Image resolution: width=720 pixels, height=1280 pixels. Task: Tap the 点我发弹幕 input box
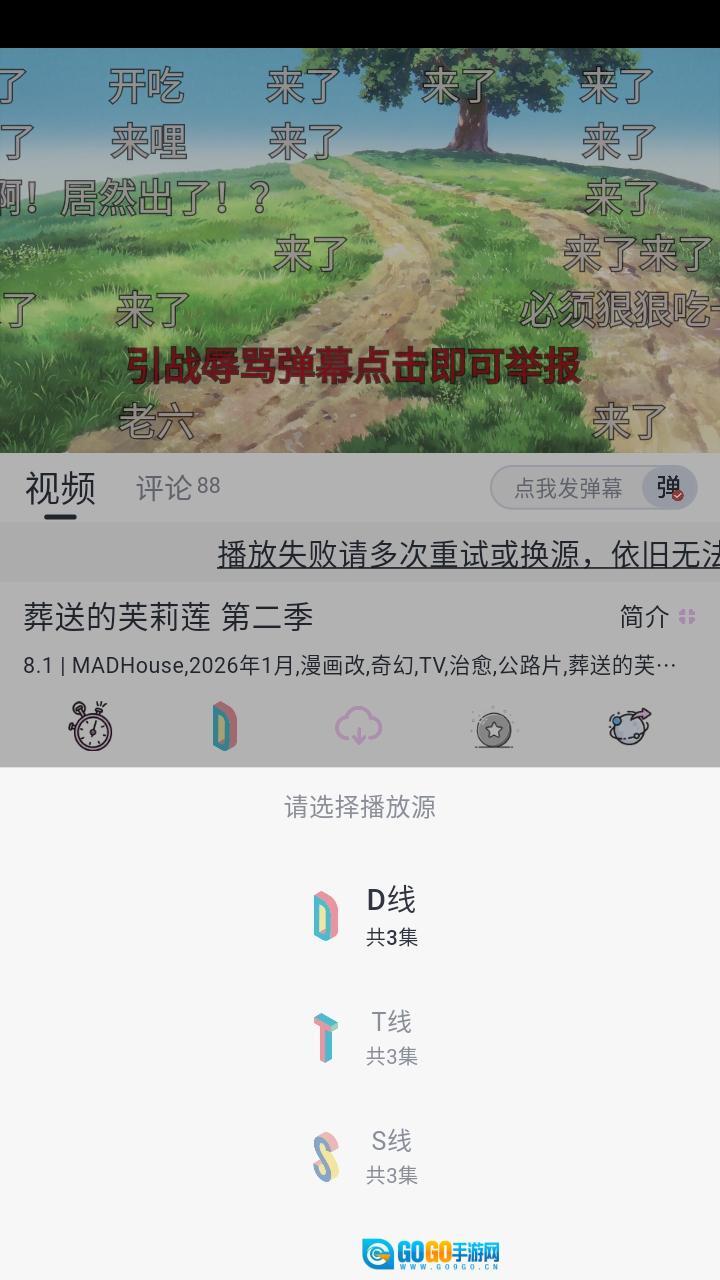point(567,488)
